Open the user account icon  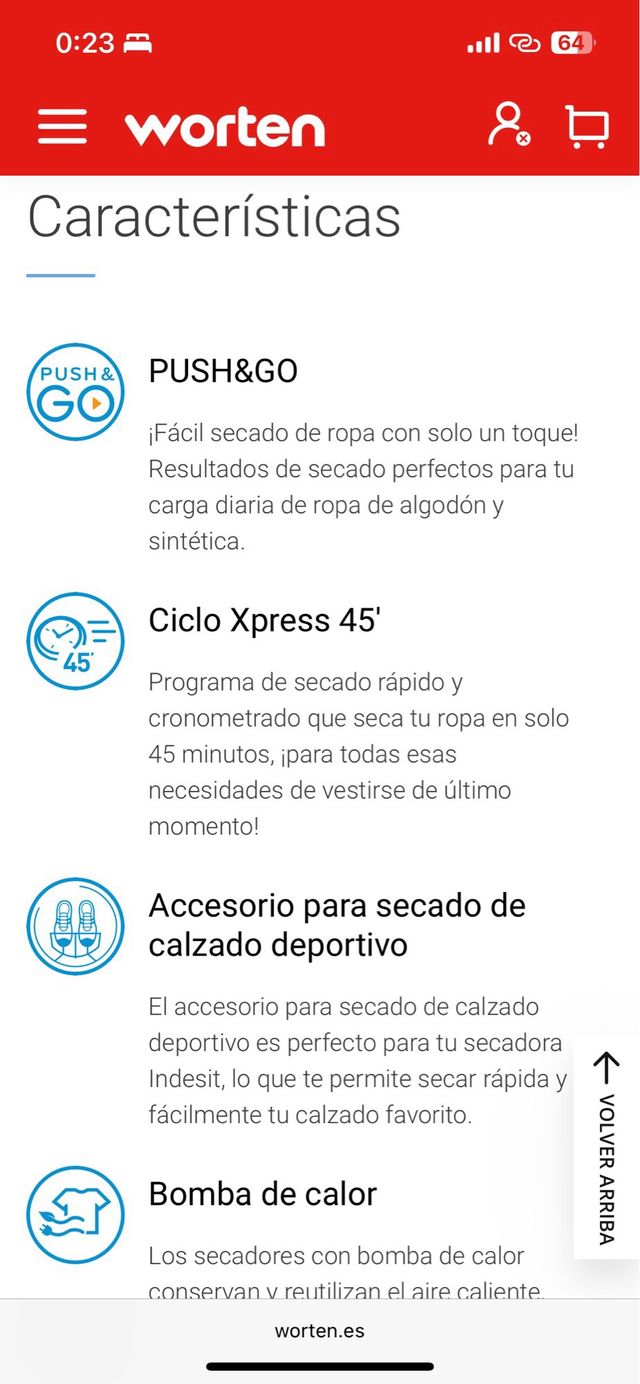click(508, 126)
